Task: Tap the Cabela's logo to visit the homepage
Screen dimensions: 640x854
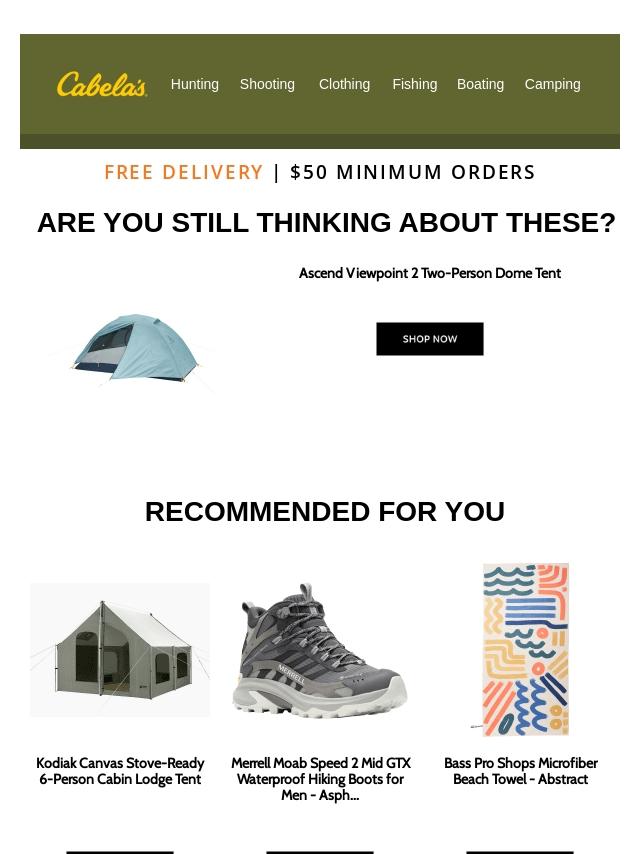Action: tap(102, 85)
